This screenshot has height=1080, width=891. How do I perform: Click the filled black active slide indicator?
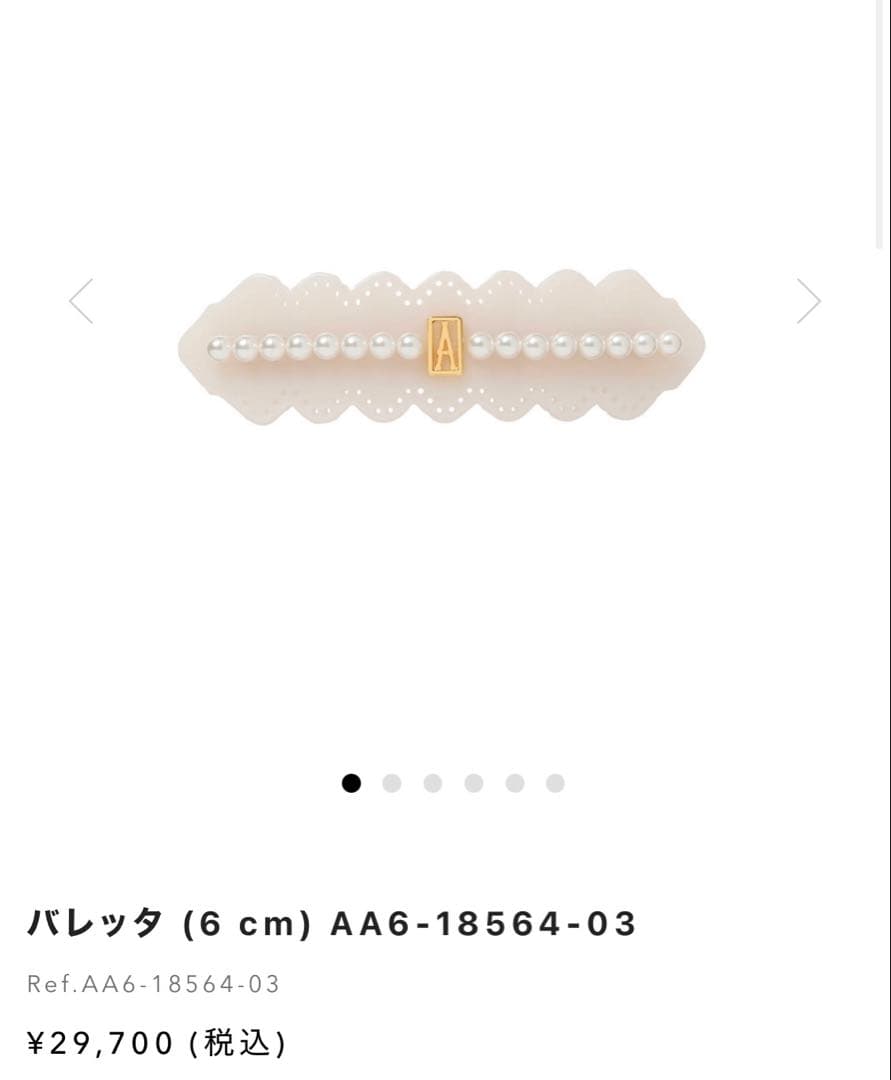coord(350,784)
